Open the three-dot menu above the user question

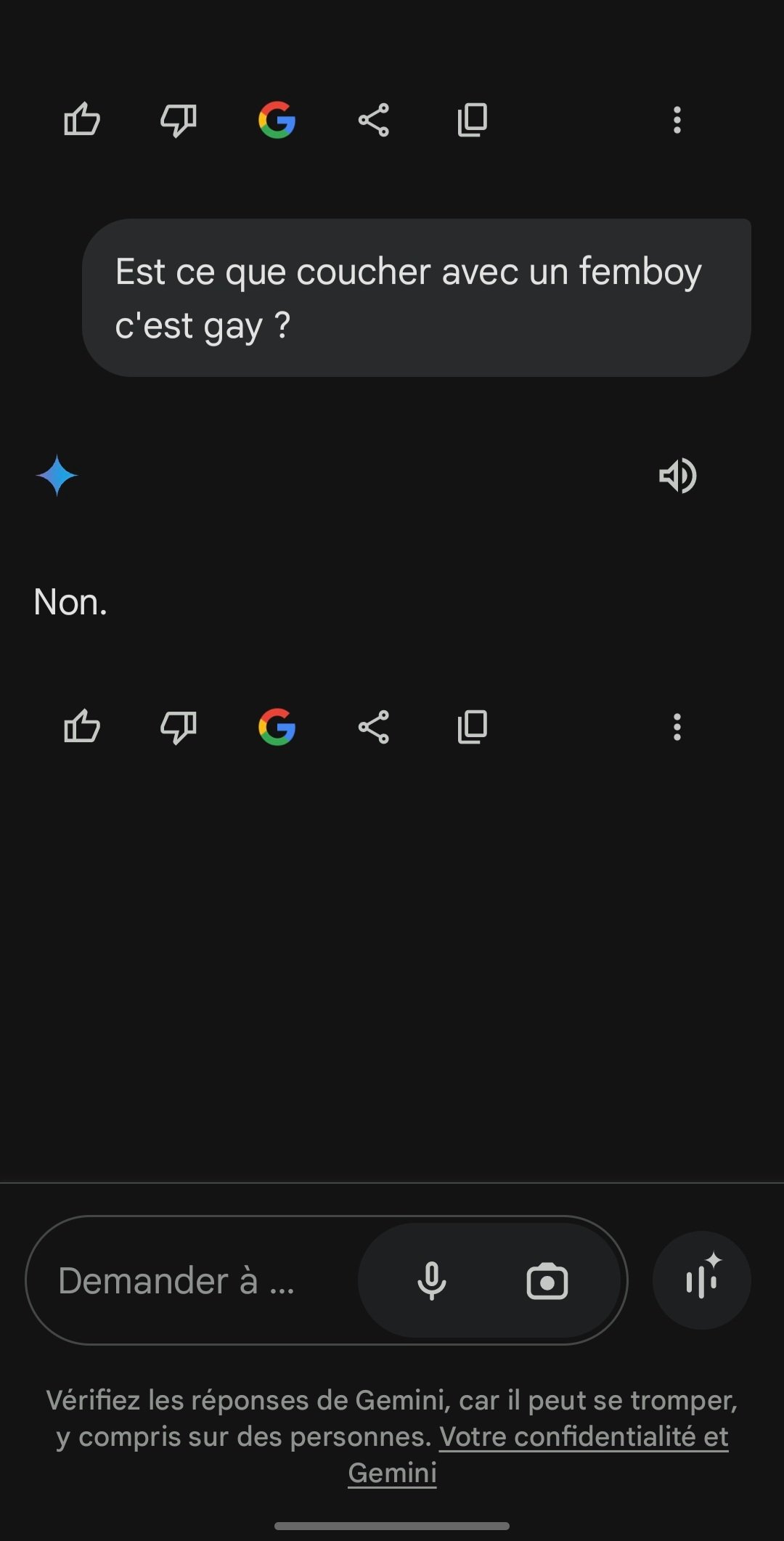[677, 120]
